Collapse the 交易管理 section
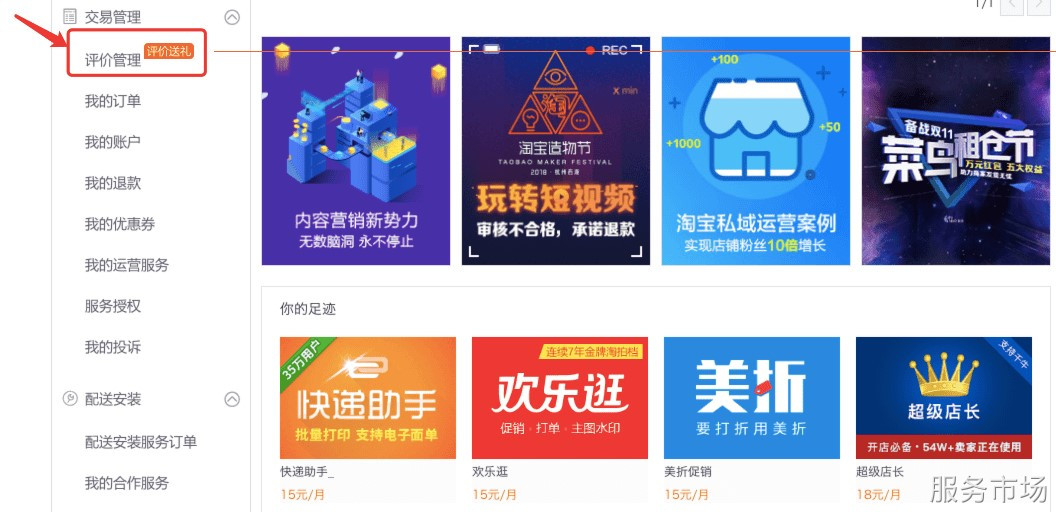1056x512 pixels. [232, 17]
